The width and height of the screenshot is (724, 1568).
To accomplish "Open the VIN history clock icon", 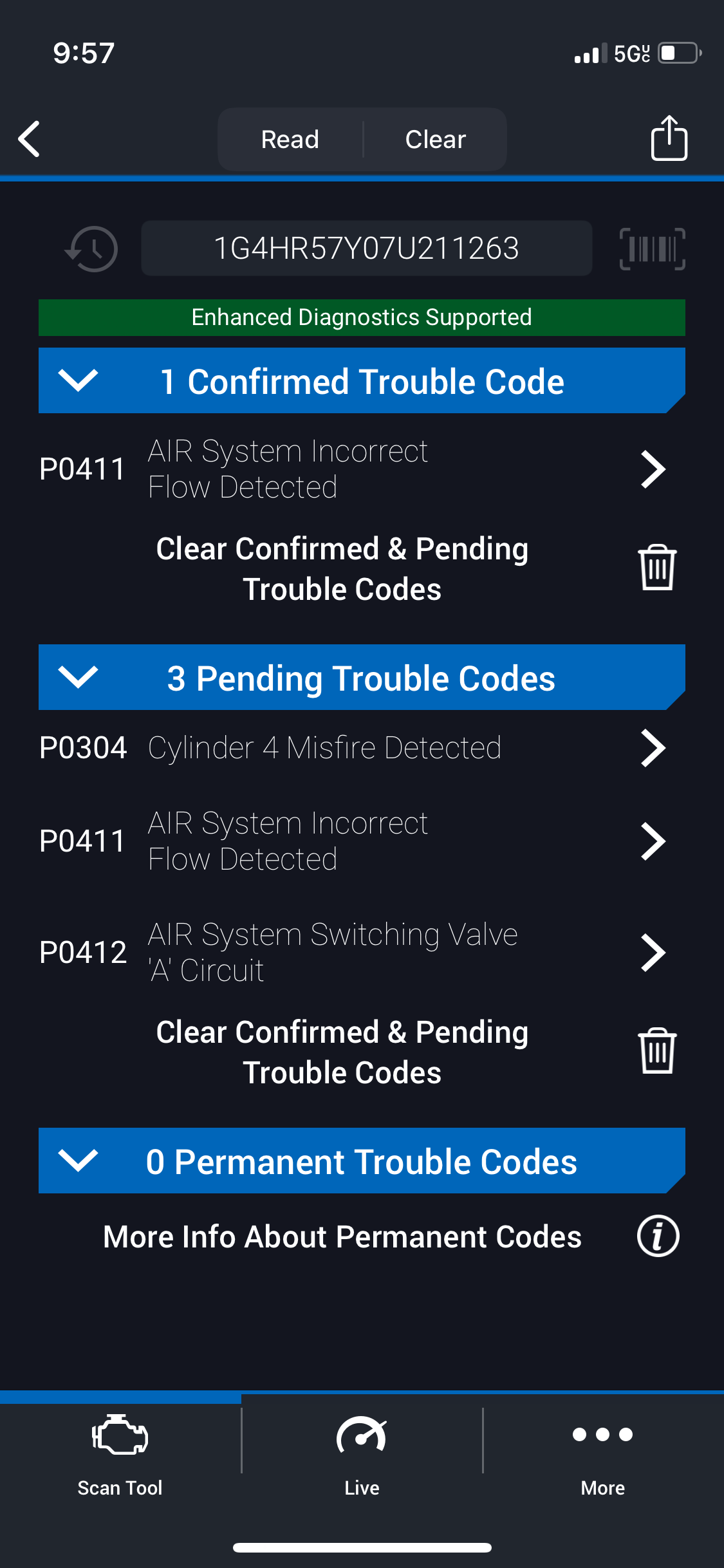I will tap(92, 249).
